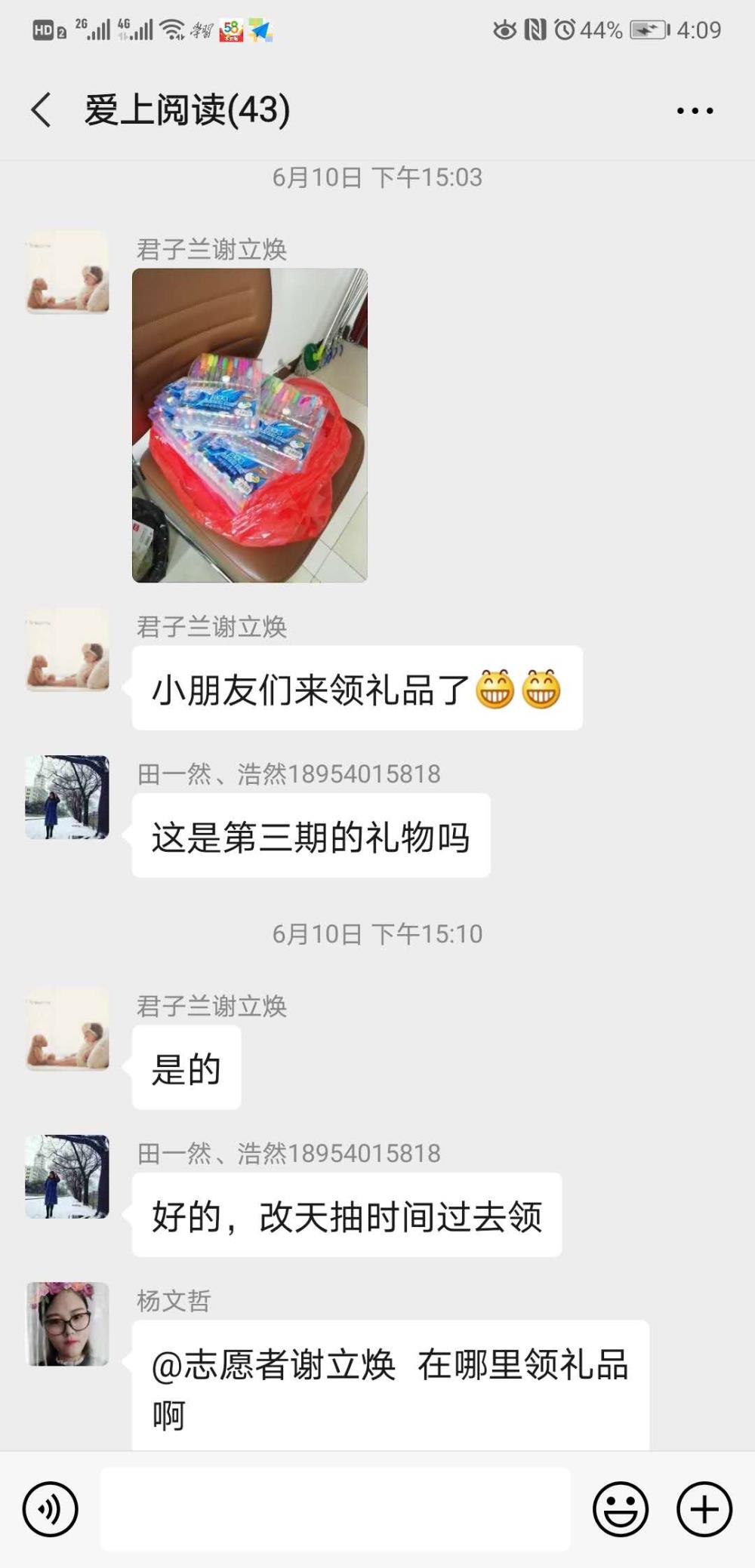Open the three-dot chat info menu

(695, 111)
